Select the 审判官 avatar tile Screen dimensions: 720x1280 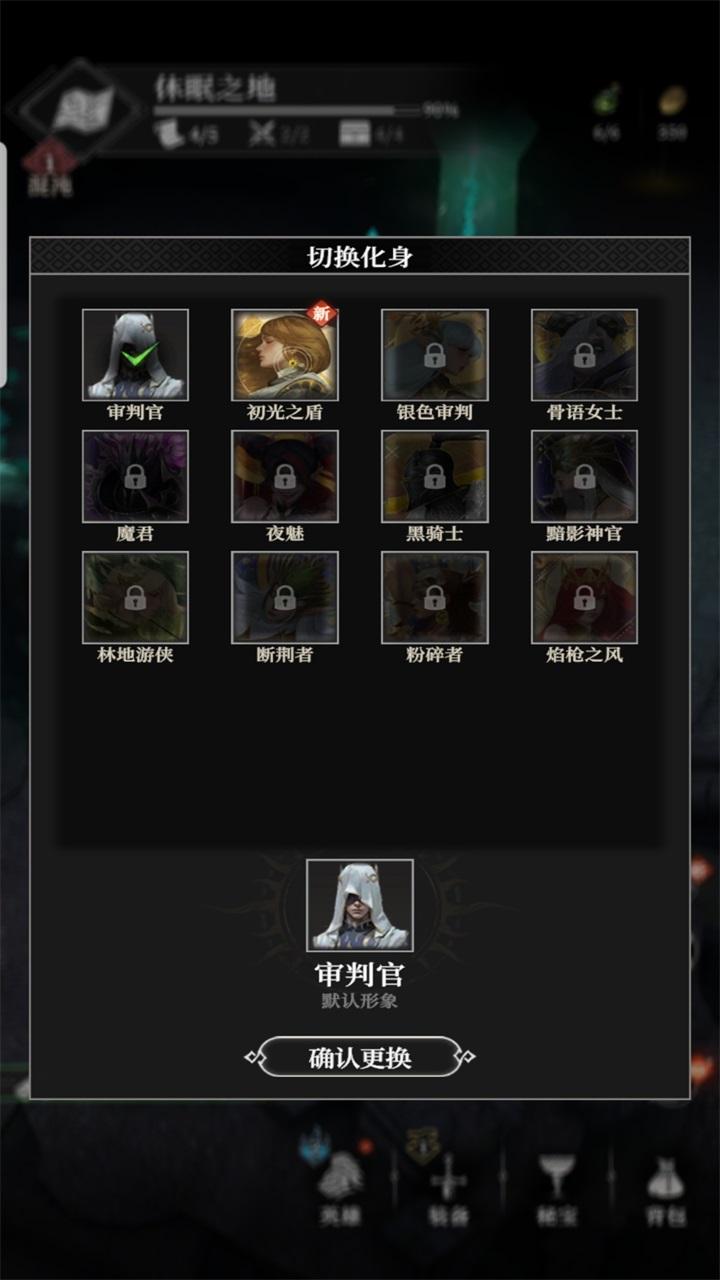tap(135, 355)
